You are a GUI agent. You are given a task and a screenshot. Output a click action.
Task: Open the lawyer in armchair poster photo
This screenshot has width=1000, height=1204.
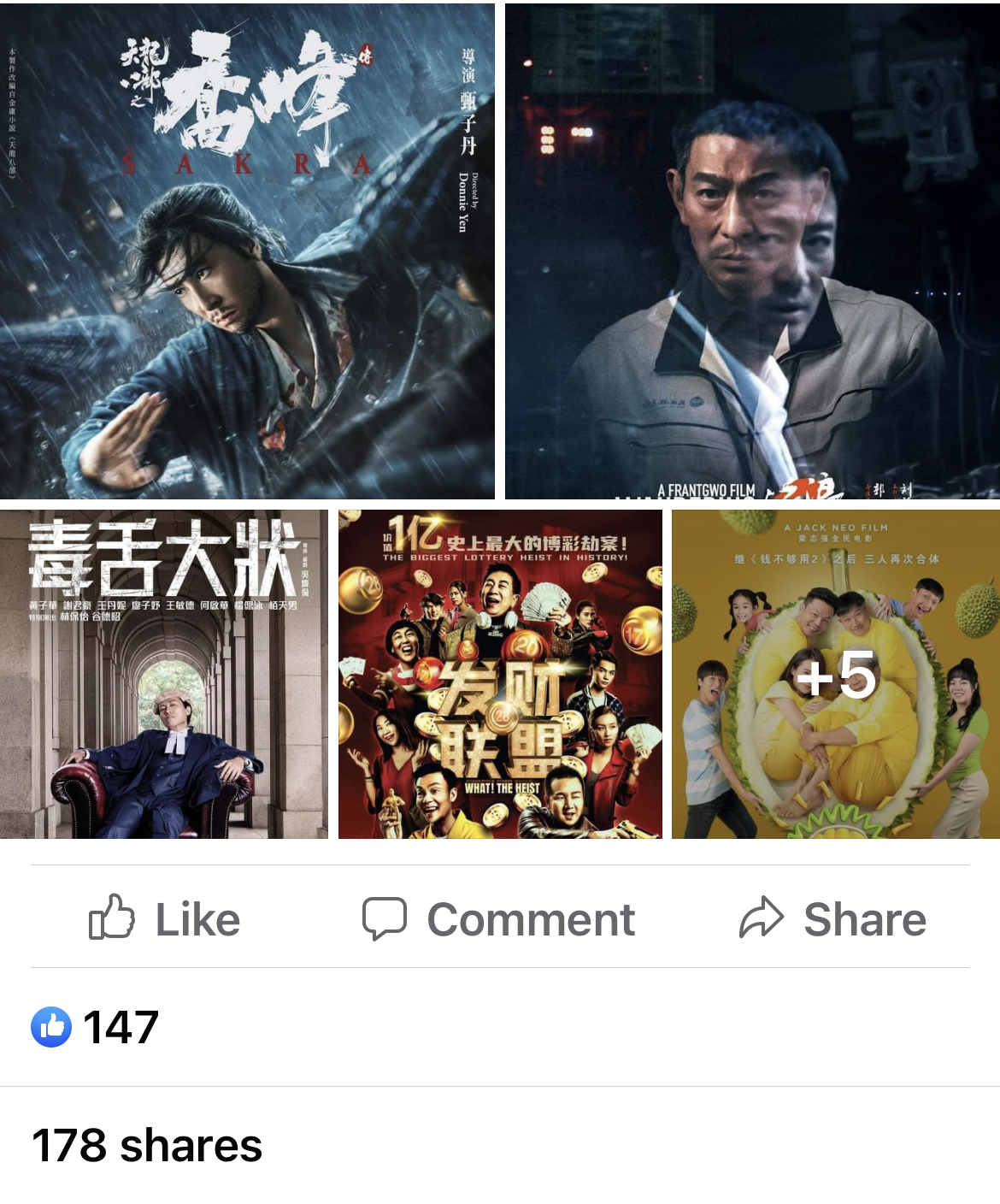point(163,674)
